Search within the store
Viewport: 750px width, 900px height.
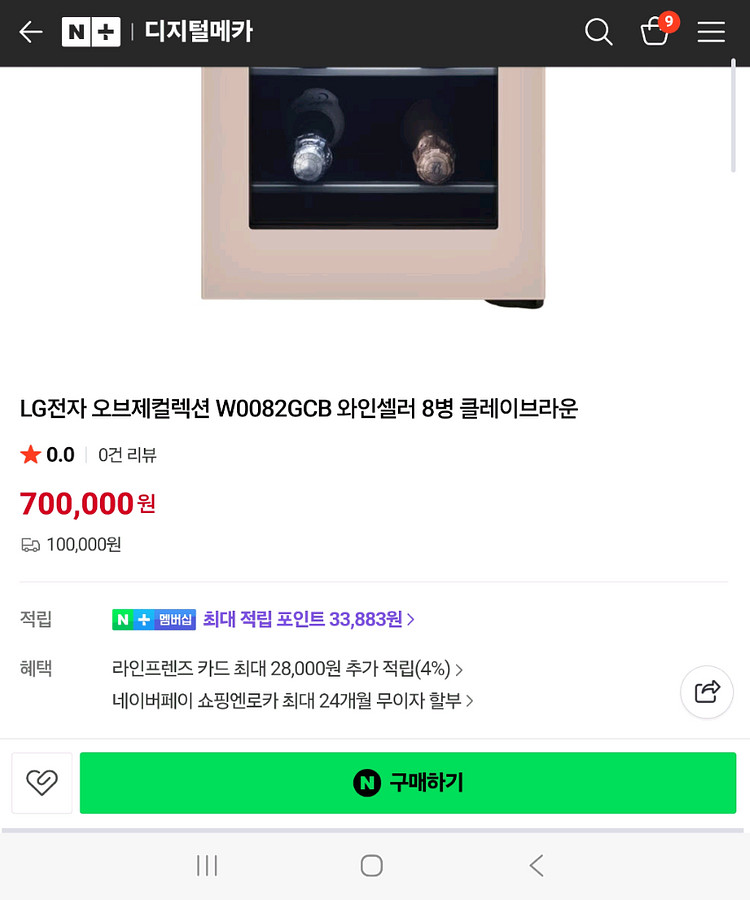(598, 32)
